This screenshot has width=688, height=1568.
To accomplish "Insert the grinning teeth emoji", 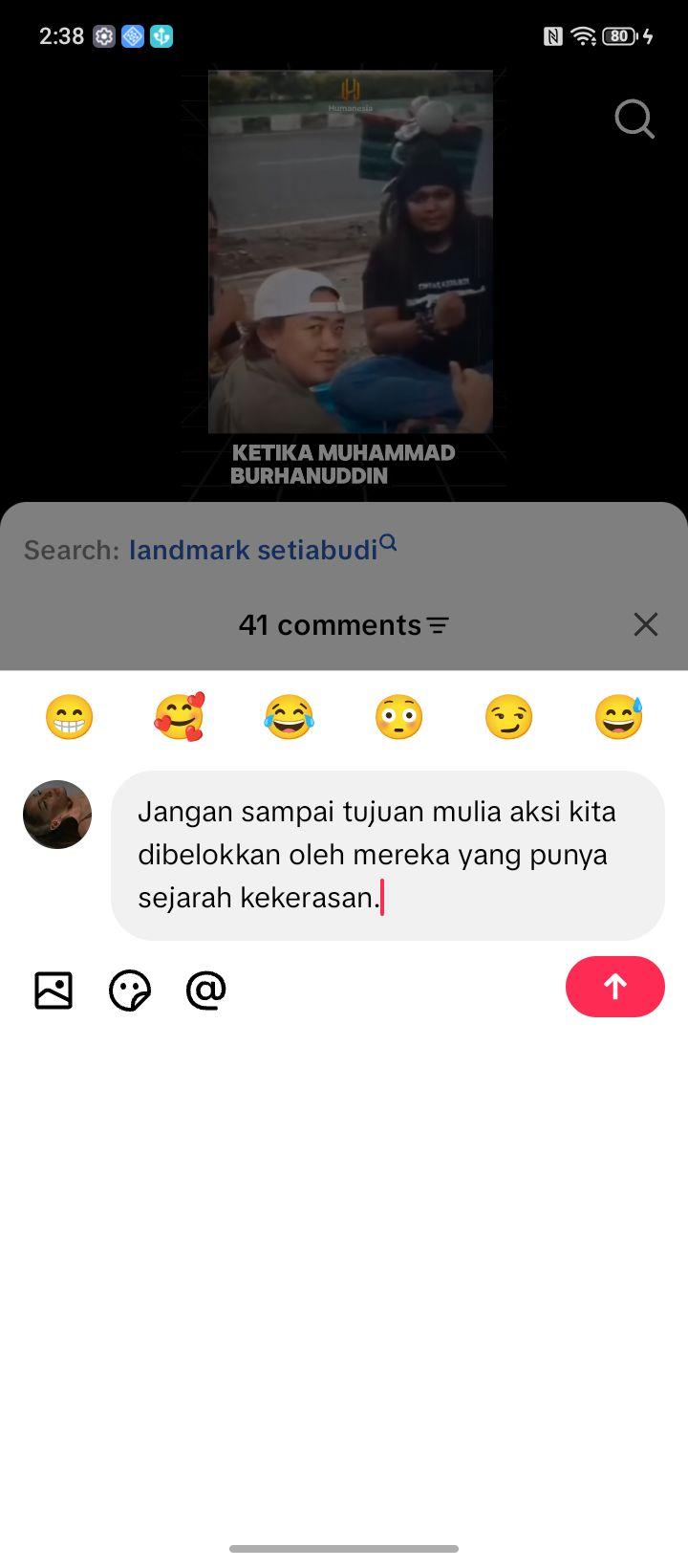I will (x=69, y=717).
